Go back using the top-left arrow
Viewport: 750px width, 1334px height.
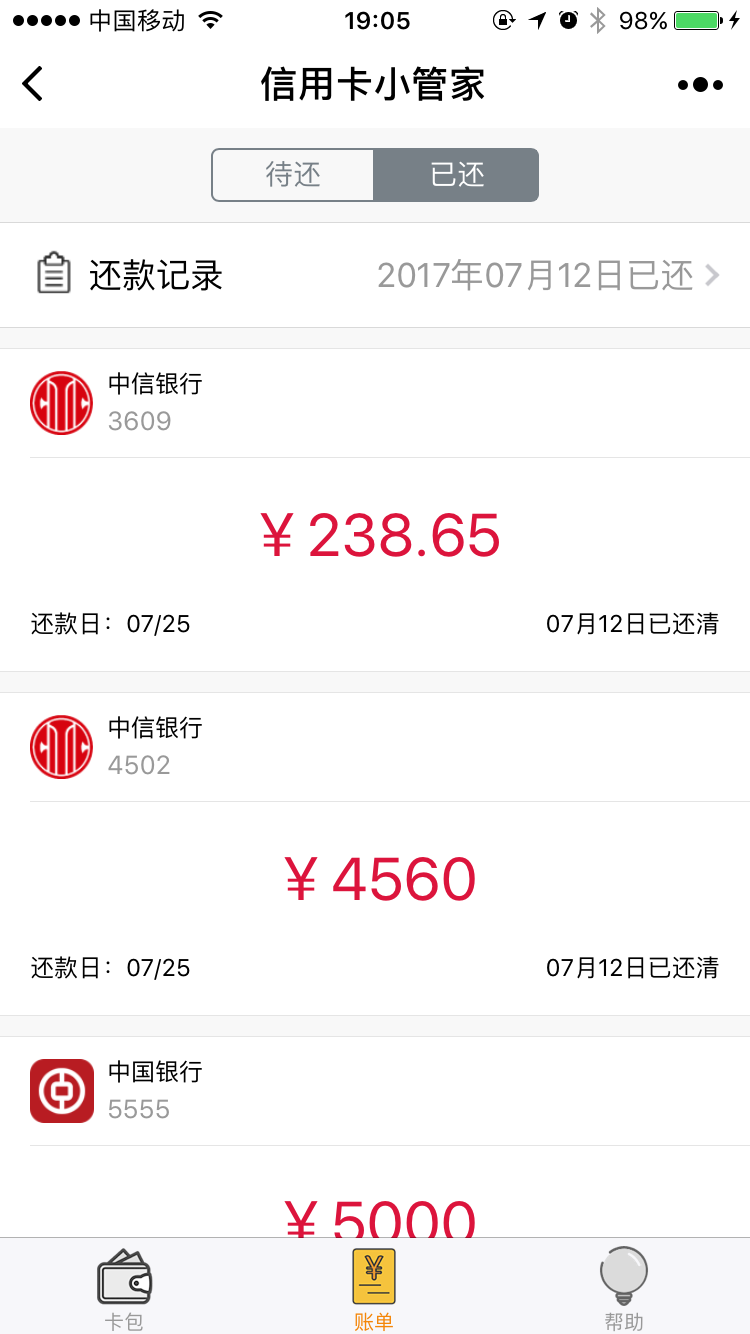tap(34, 84)
